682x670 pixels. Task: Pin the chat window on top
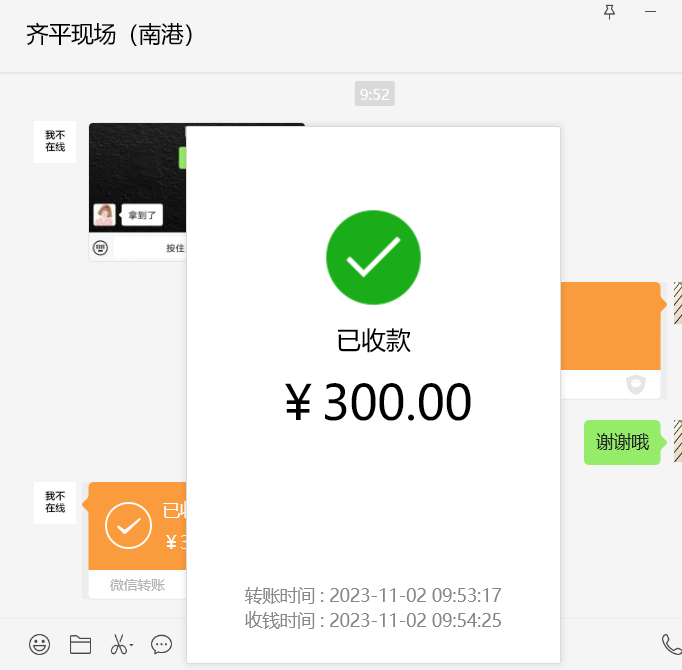[x=610, y=12]
